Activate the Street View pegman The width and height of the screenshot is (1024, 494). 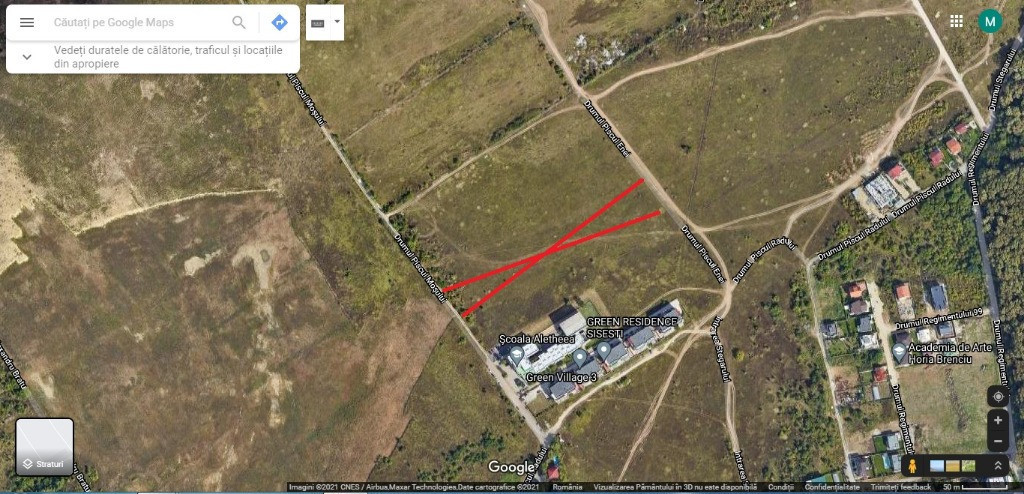coord(913,466)
